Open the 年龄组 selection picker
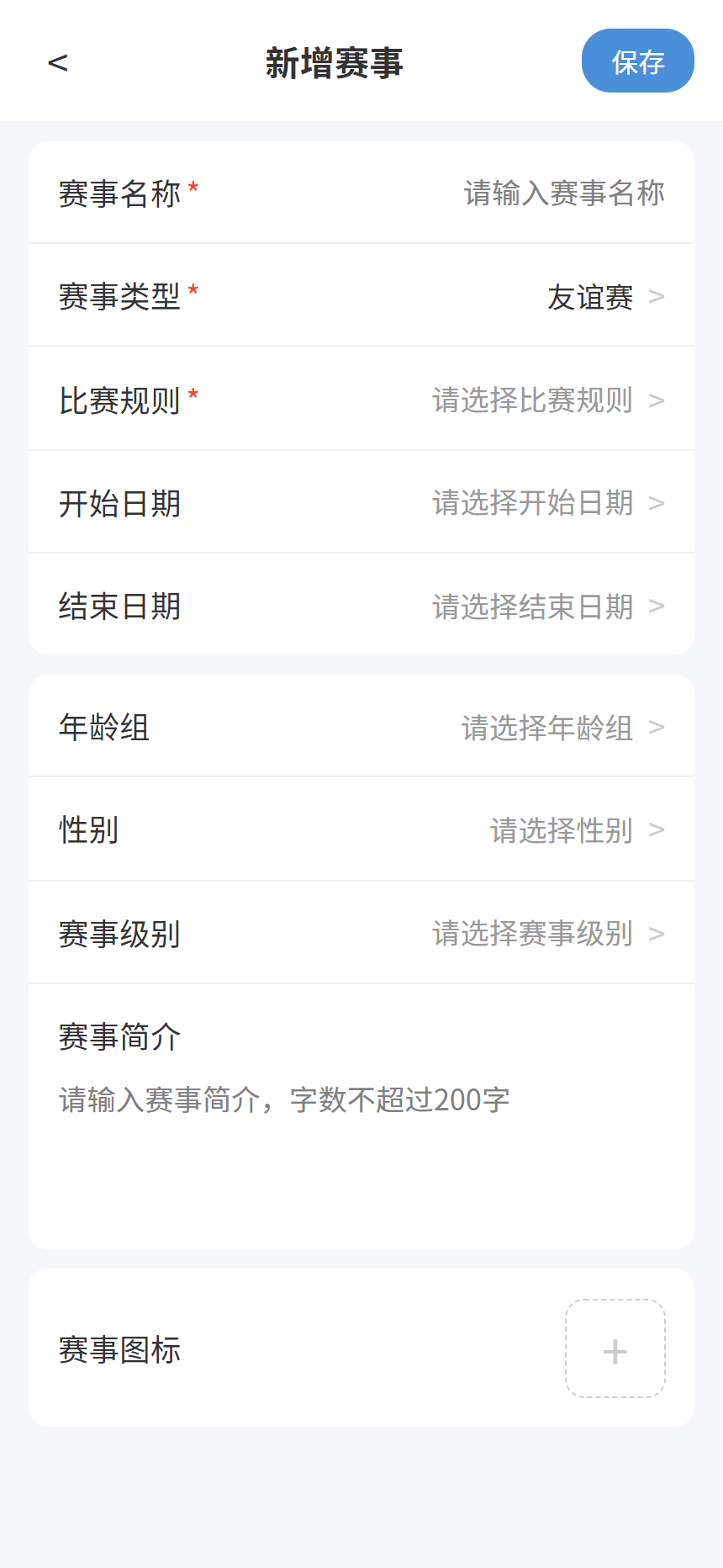 click(x=361, y=727)
